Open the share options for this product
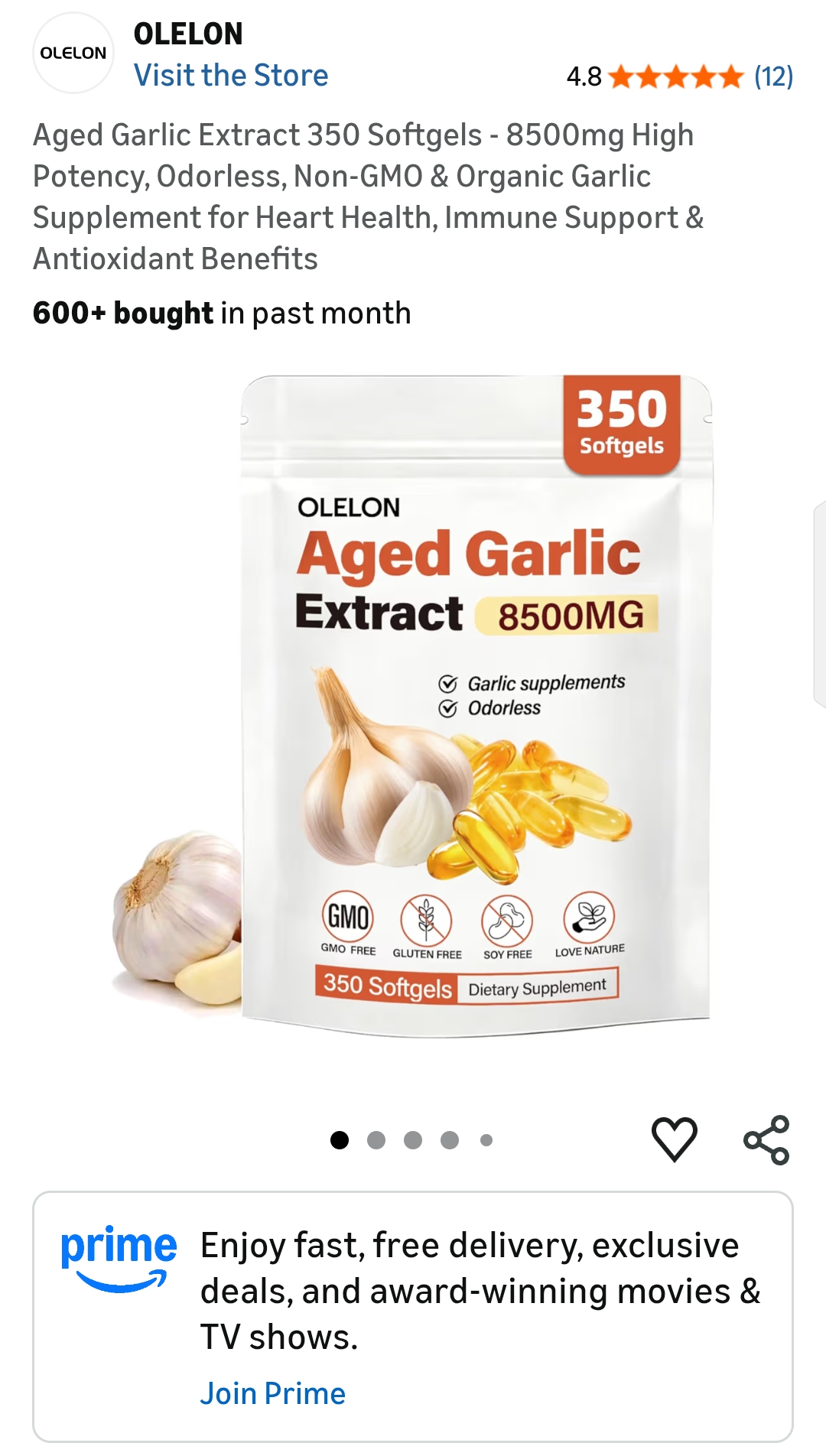826x1456 pixels. click(x=767, y=1138)
